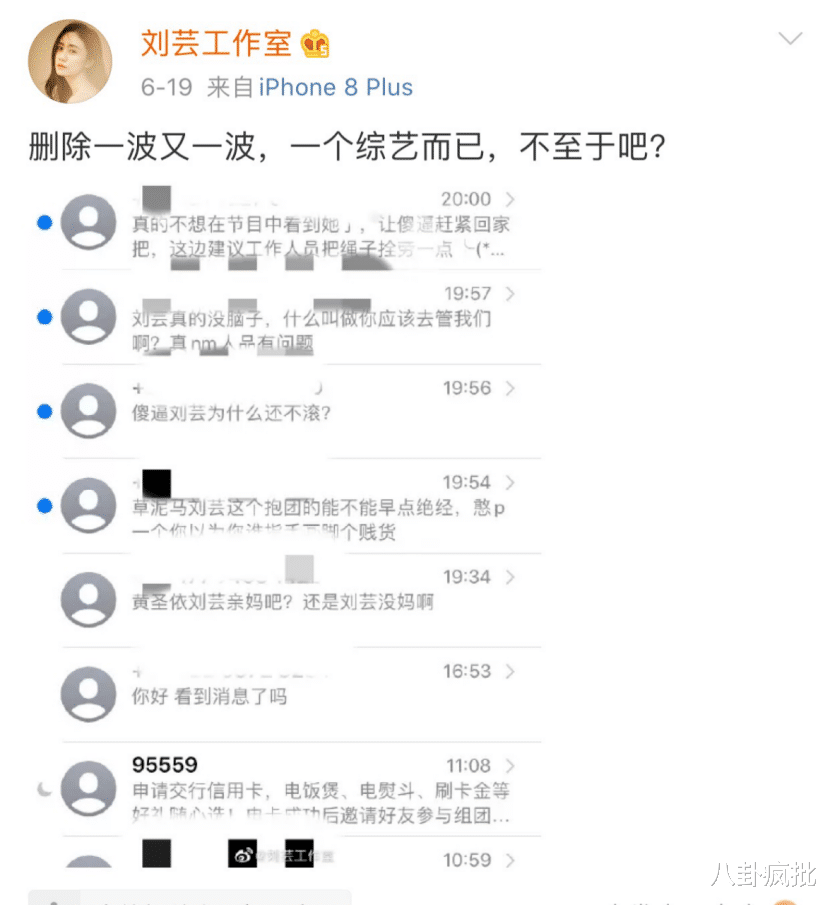Toggle the unread indicator beside 19:56 message
Image resolution: width=830 pixels, height=905 pixels.
[x=43, y=410]
